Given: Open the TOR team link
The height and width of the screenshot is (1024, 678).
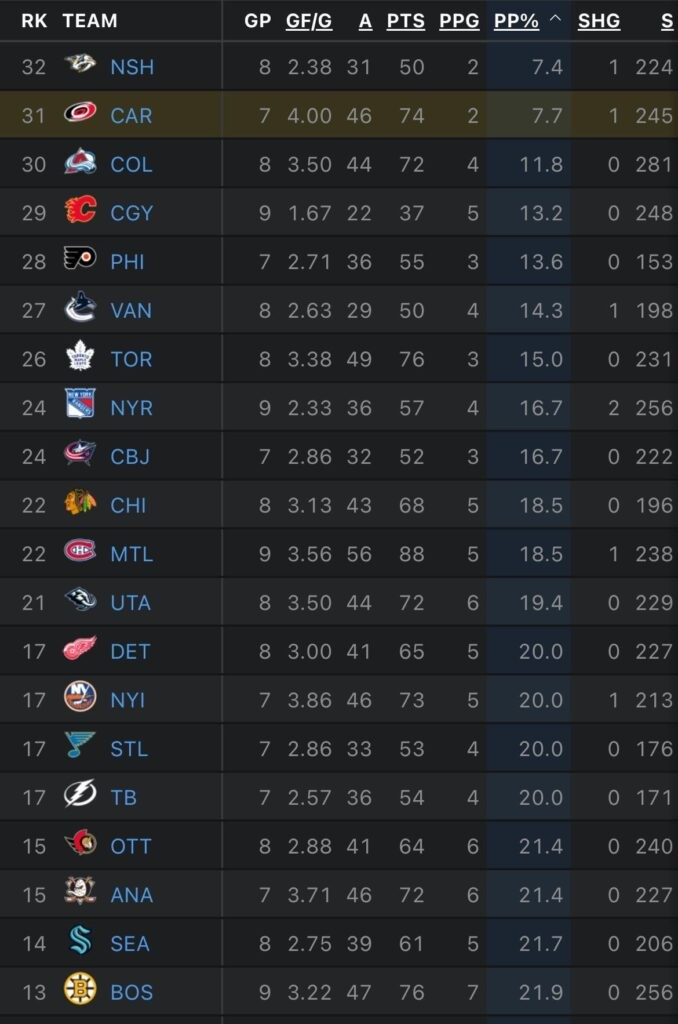Looking at the screenshot, I should [x=131, y=359].
